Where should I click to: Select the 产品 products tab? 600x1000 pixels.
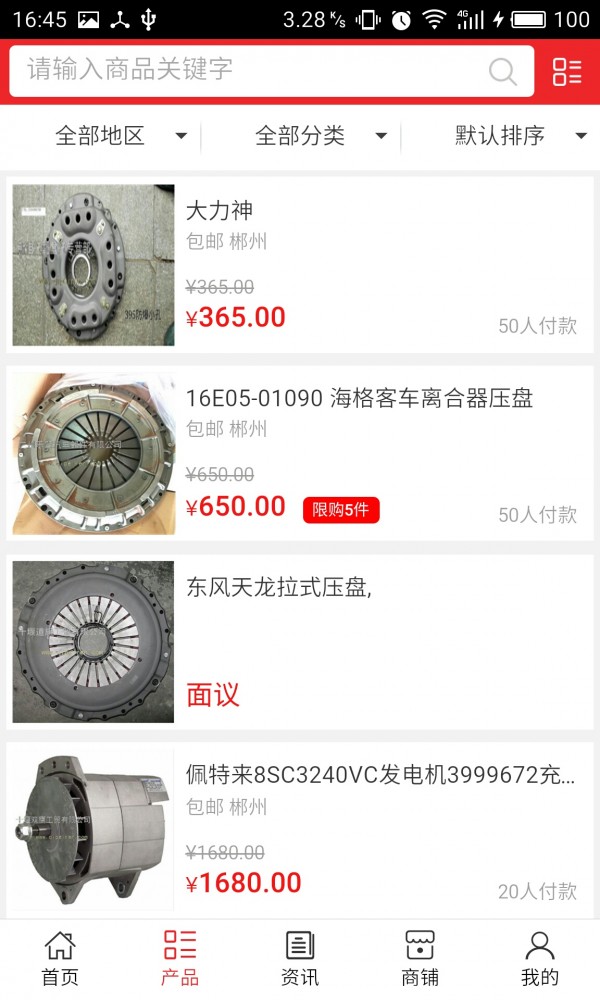tap(180, 958)
